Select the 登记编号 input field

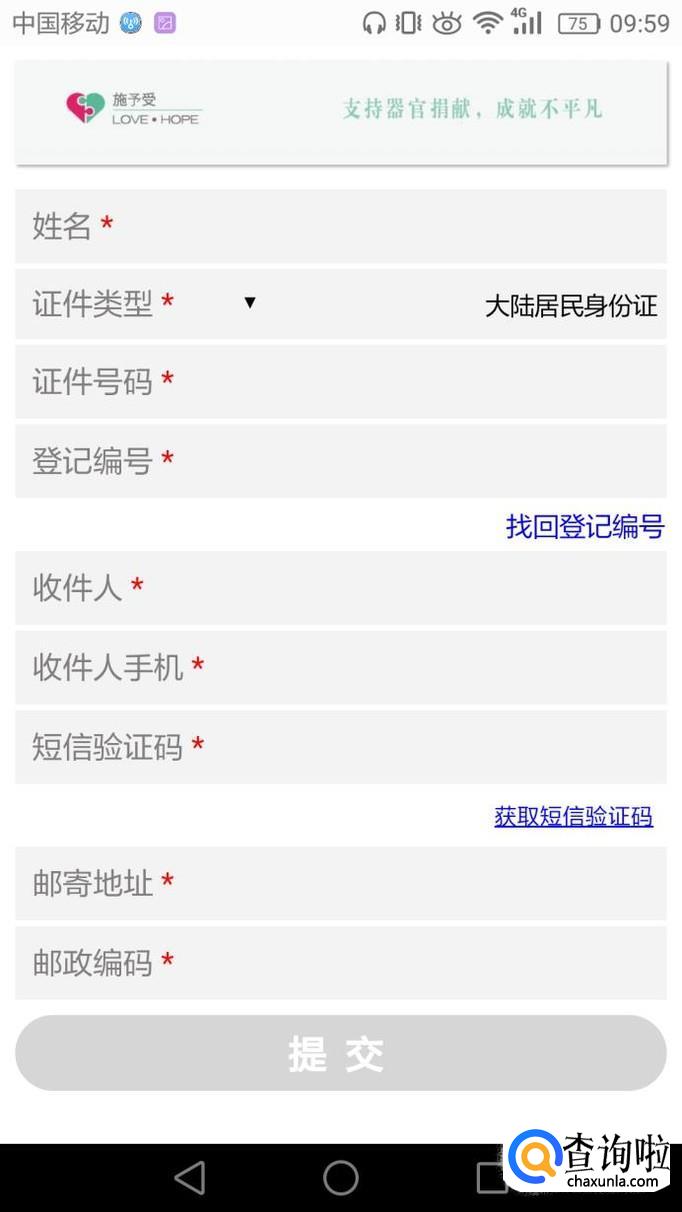click(340, 461)
